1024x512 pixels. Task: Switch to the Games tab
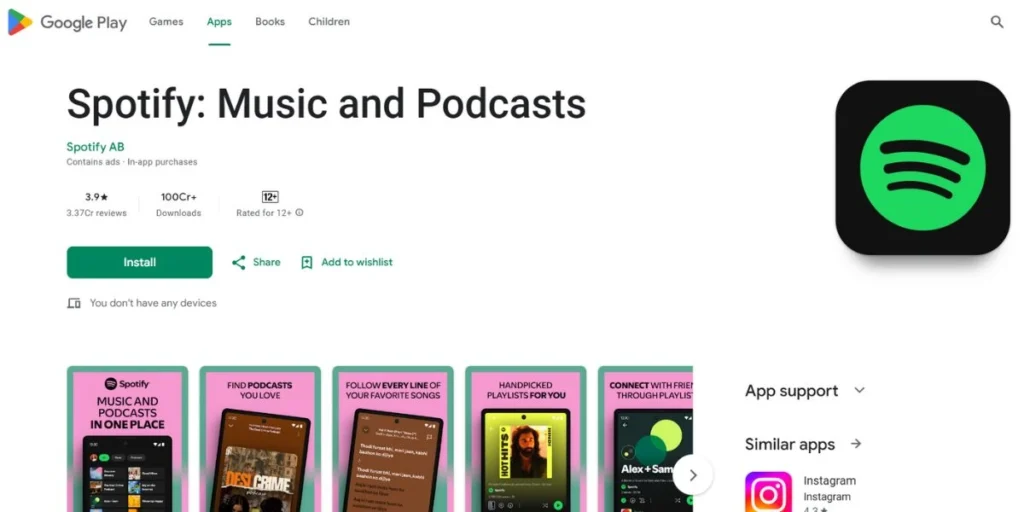coord(166,22)
